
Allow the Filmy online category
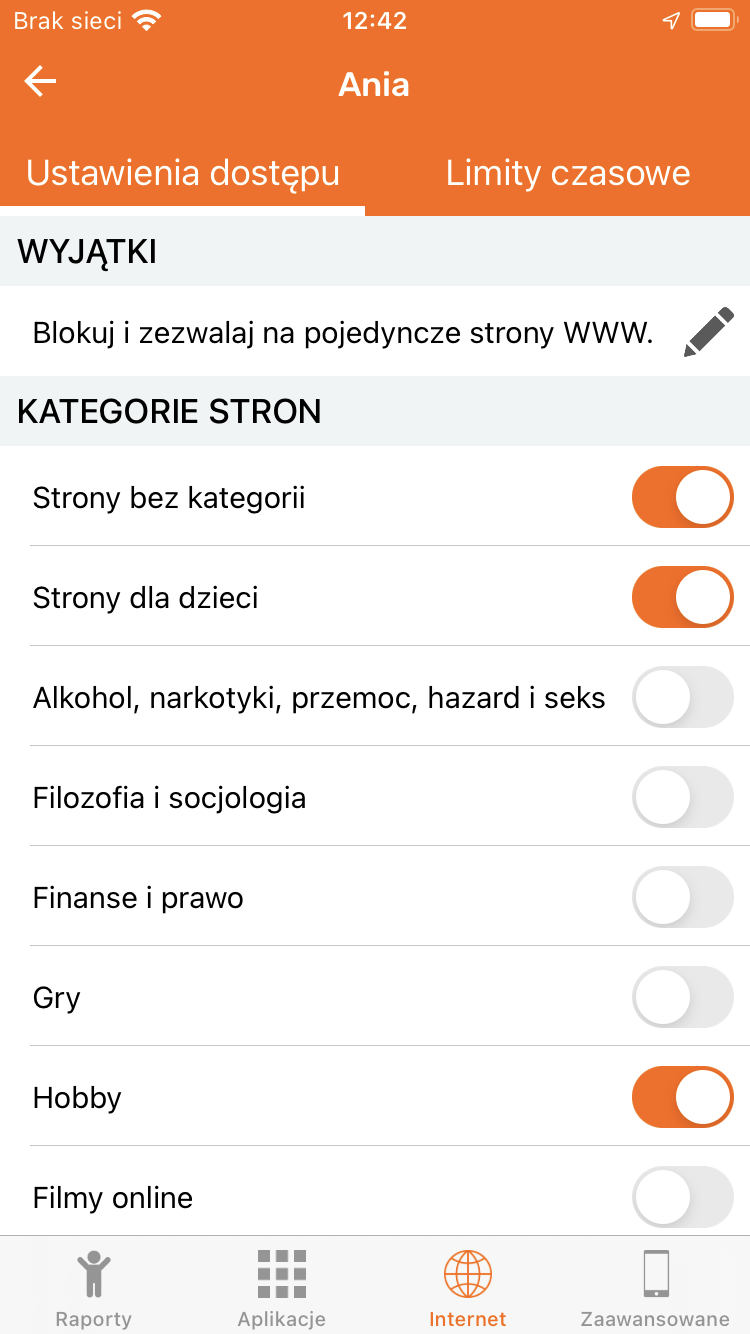[x=682, y=1196]
